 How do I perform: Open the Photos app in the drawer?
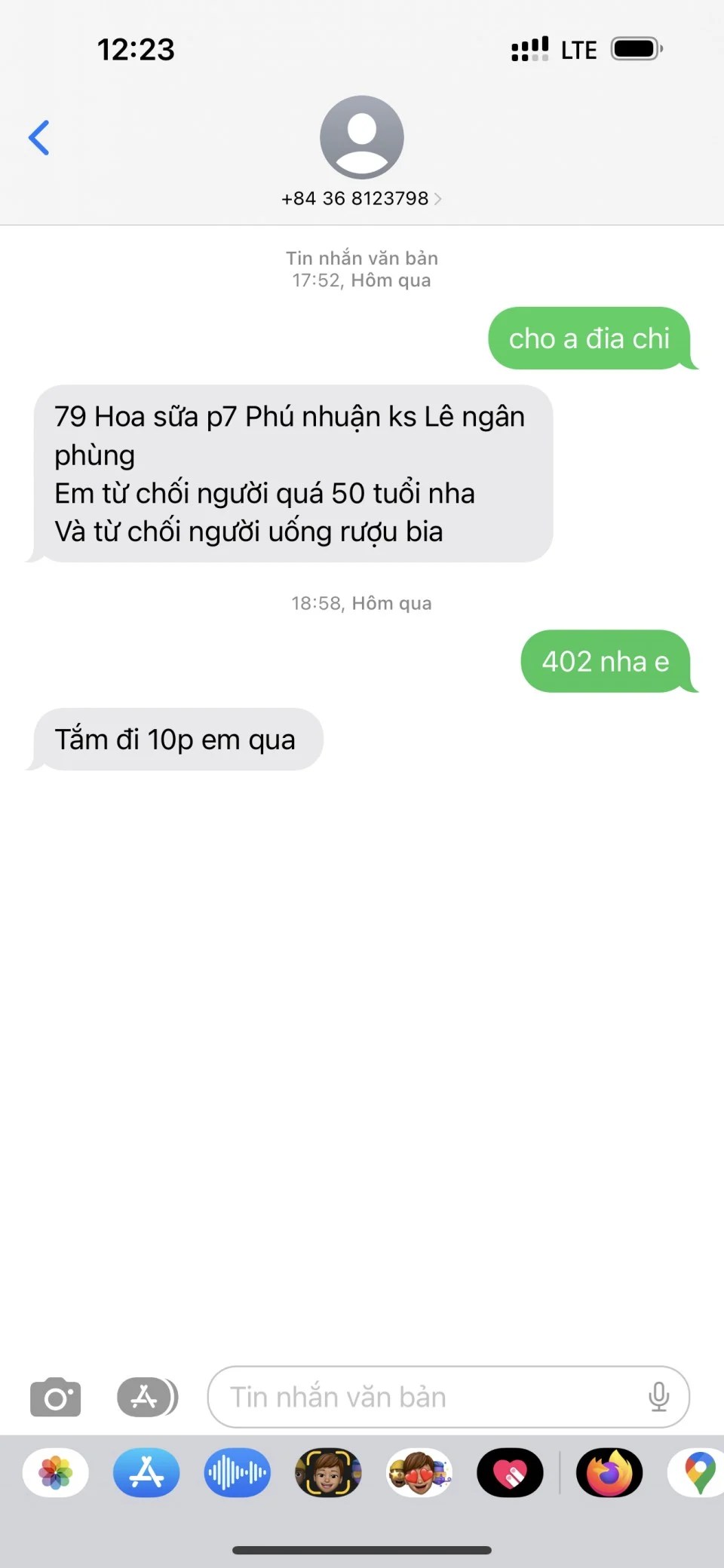point(56,1472)
